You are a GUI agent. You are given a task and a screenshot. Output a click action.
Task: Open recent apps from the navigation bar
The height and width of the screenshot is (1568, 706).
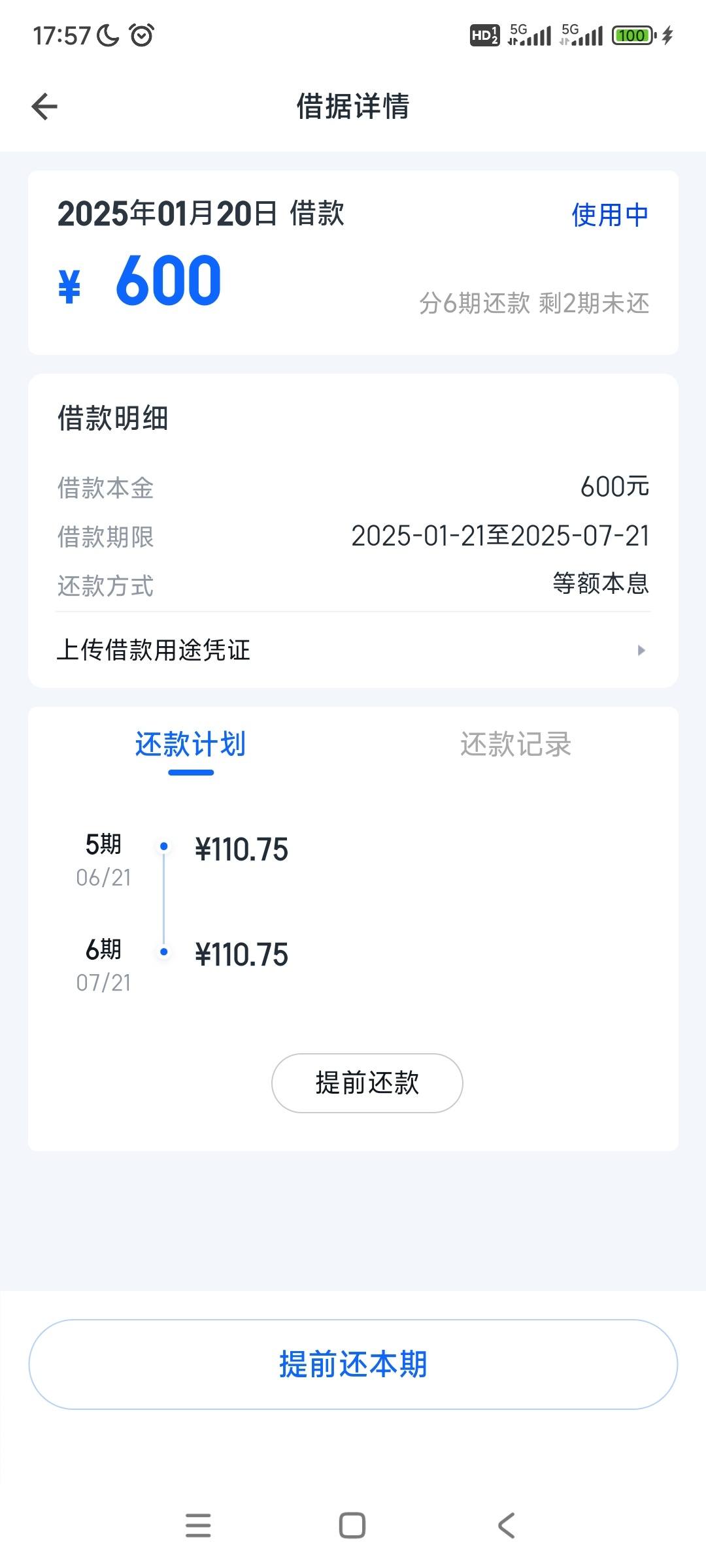pos(198,1526)
